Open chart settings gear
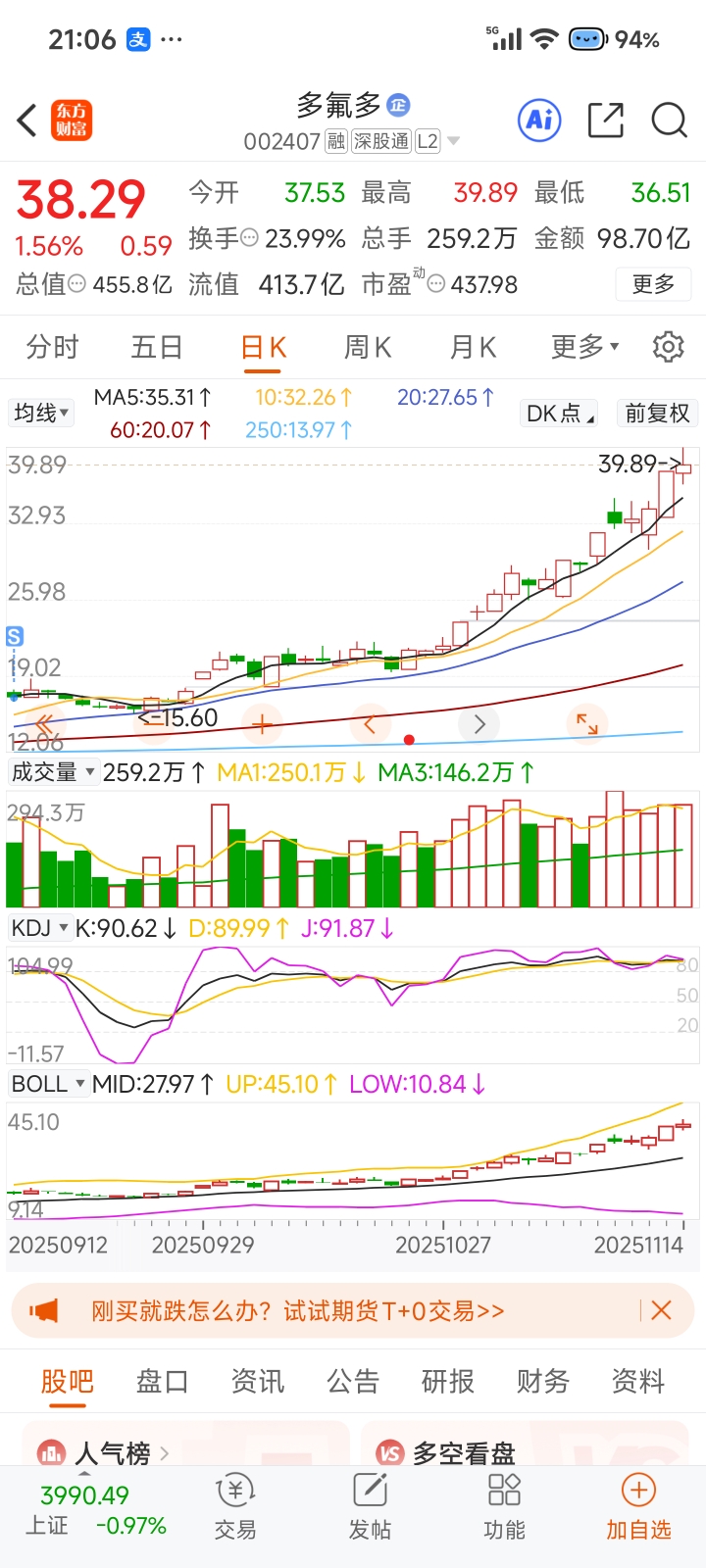This screenshot has height=1568, width=706. 668,347
